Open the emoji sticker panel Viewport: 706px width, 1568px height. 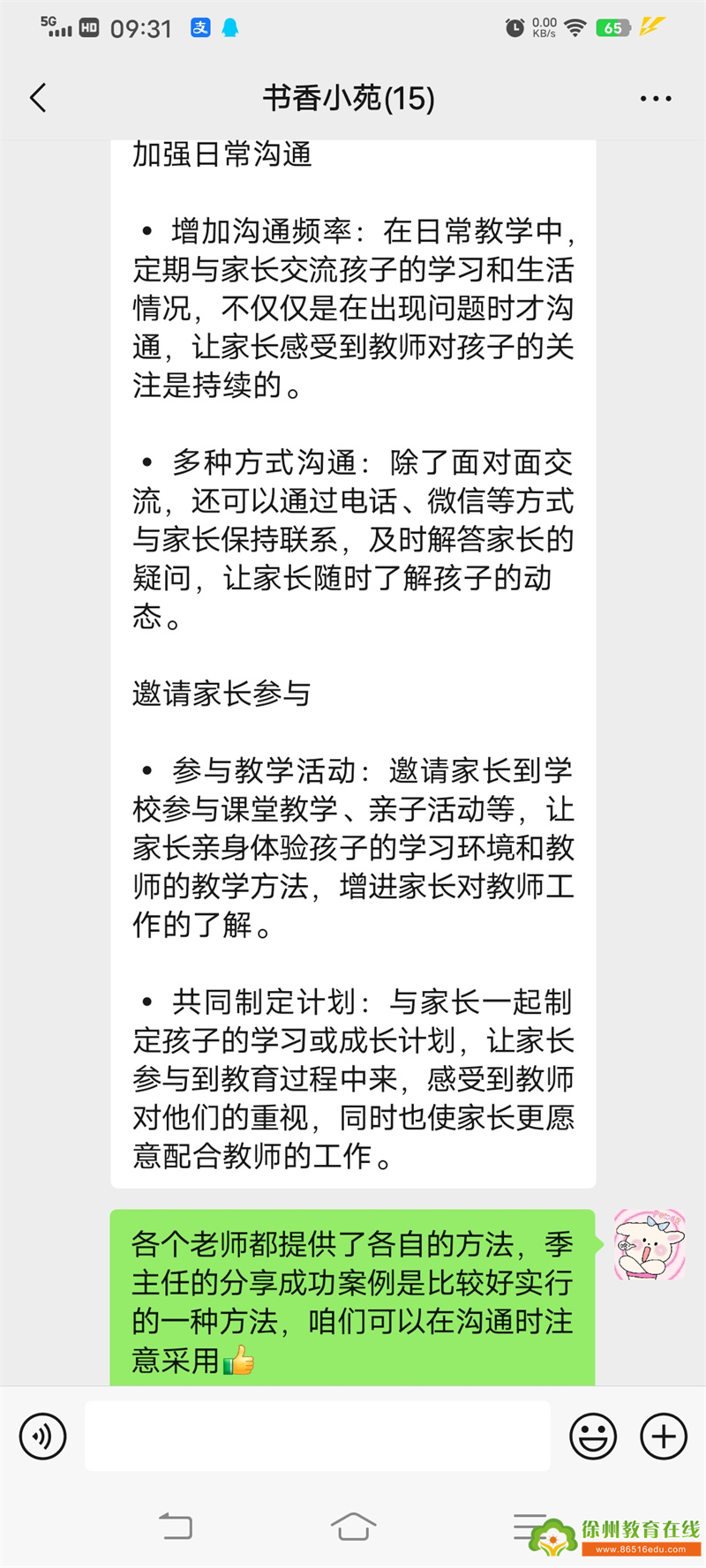coord(593,1437)
